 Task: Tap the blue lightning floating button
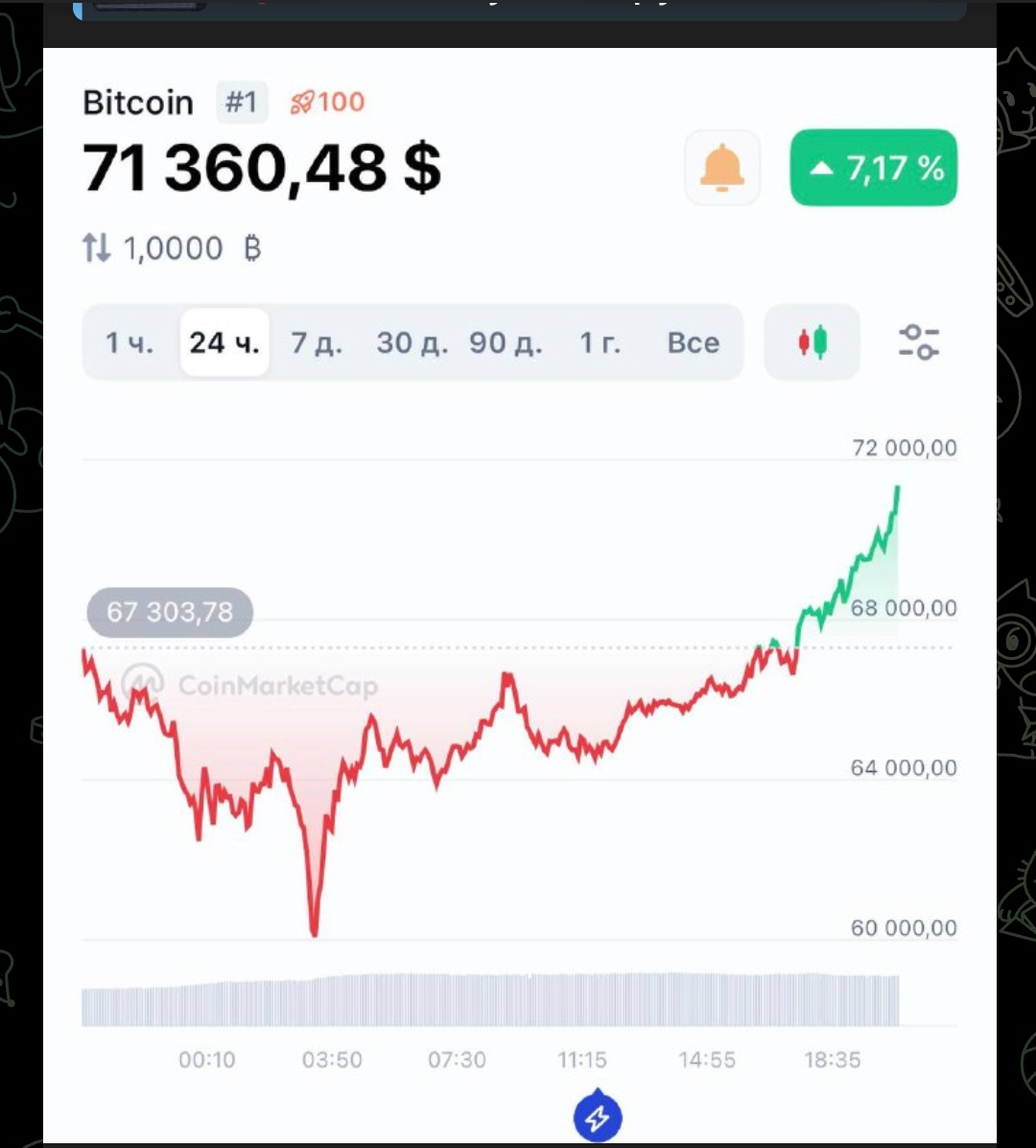click(598, 1116)
